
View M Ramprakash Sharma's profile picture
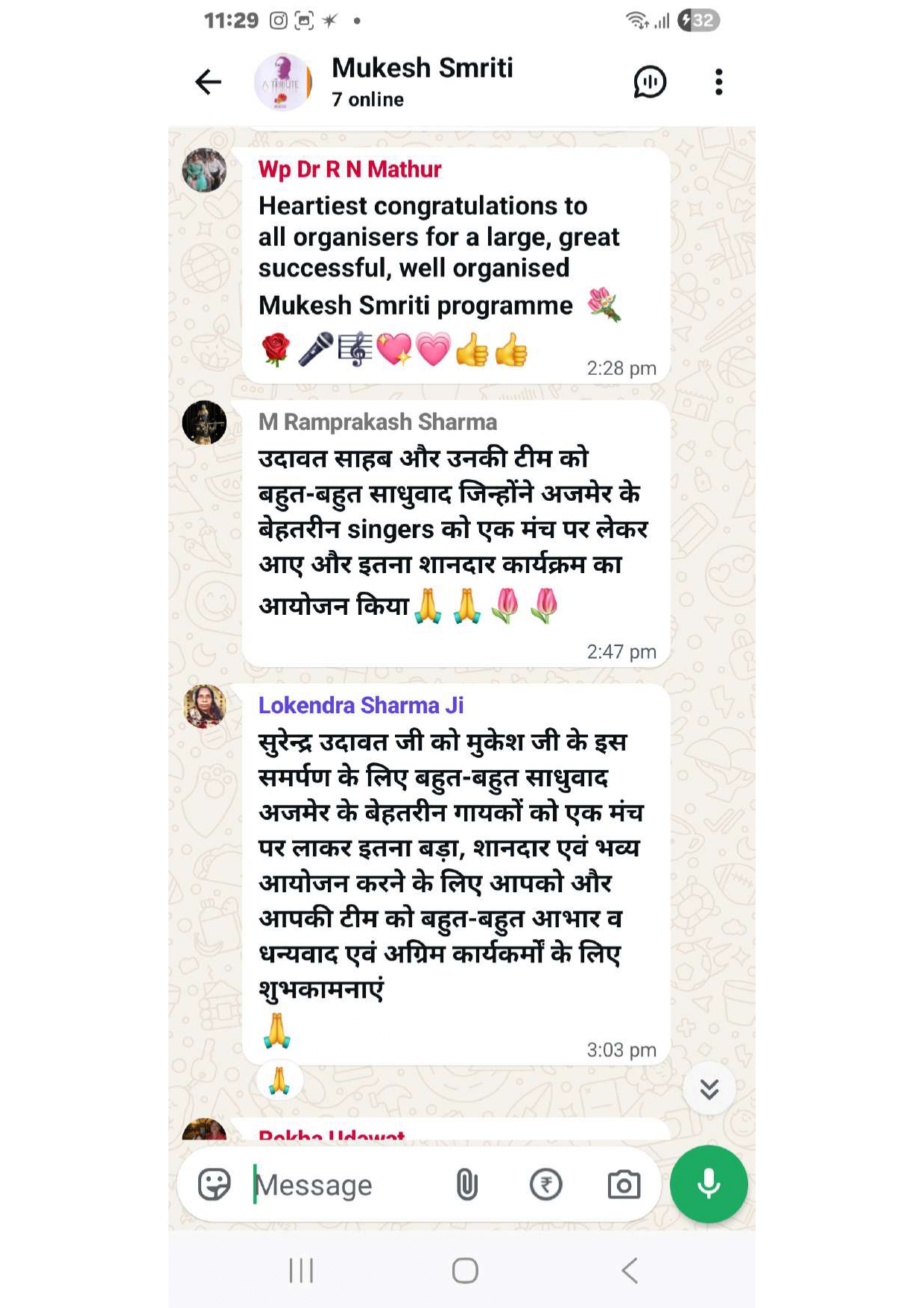tap(204, 423)
